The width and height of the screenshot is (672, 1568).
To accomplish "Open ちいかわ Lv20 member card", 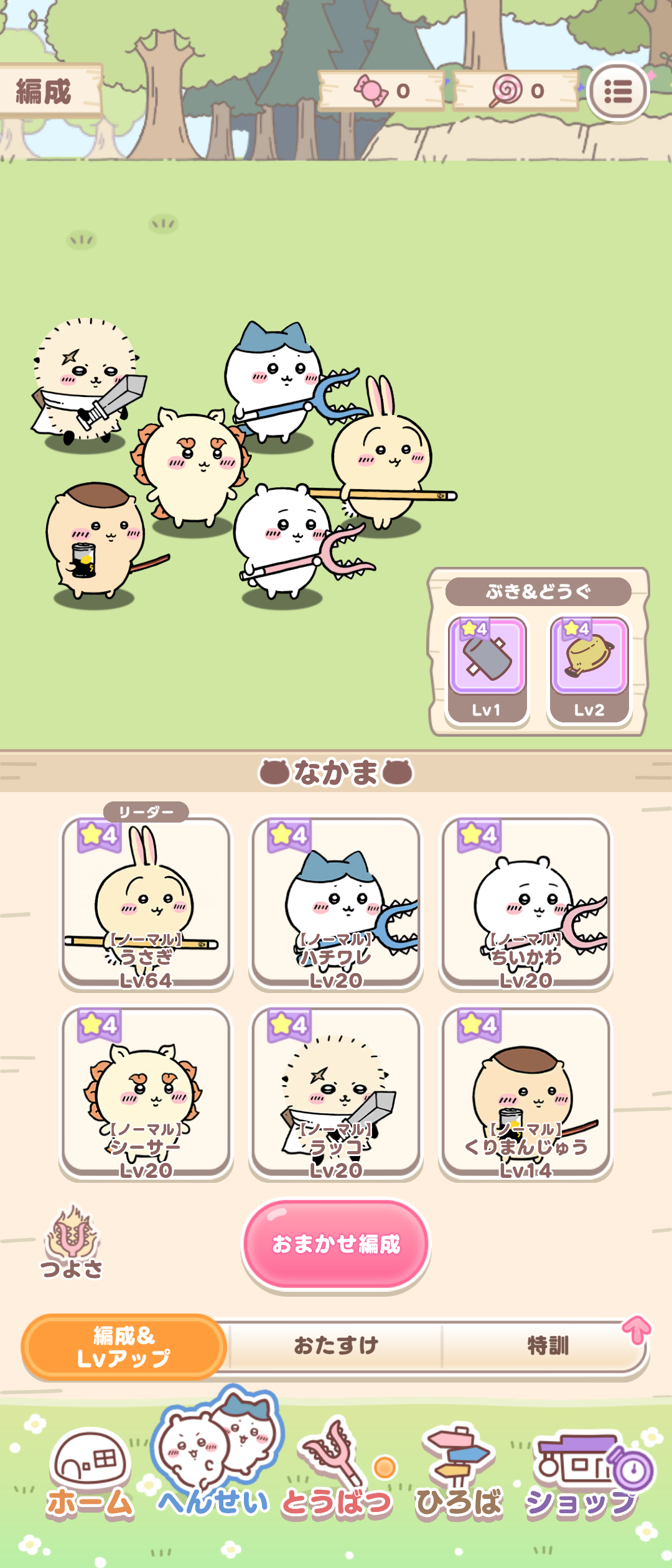I will (526, 902).
